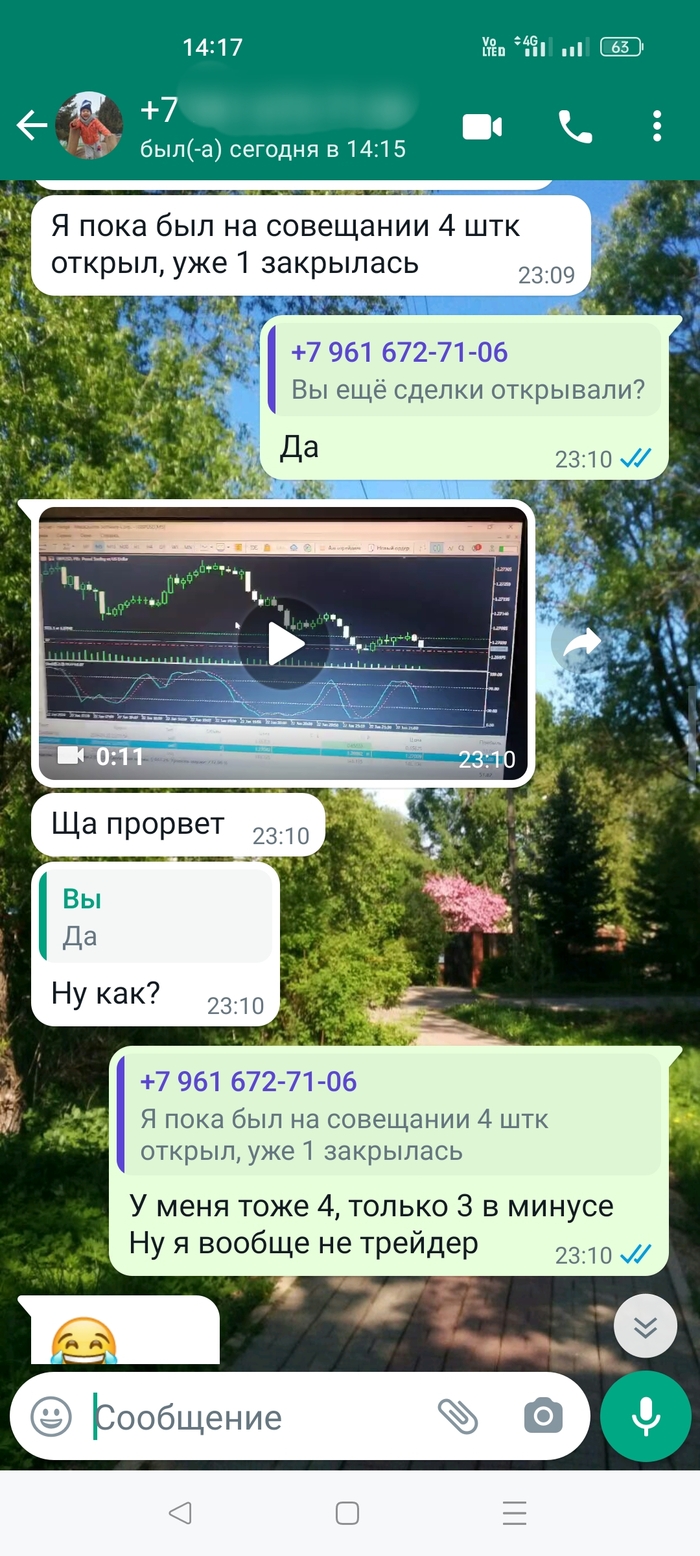Open the recent apps view
700x1556 pixels.
(x=515, y=1513)
